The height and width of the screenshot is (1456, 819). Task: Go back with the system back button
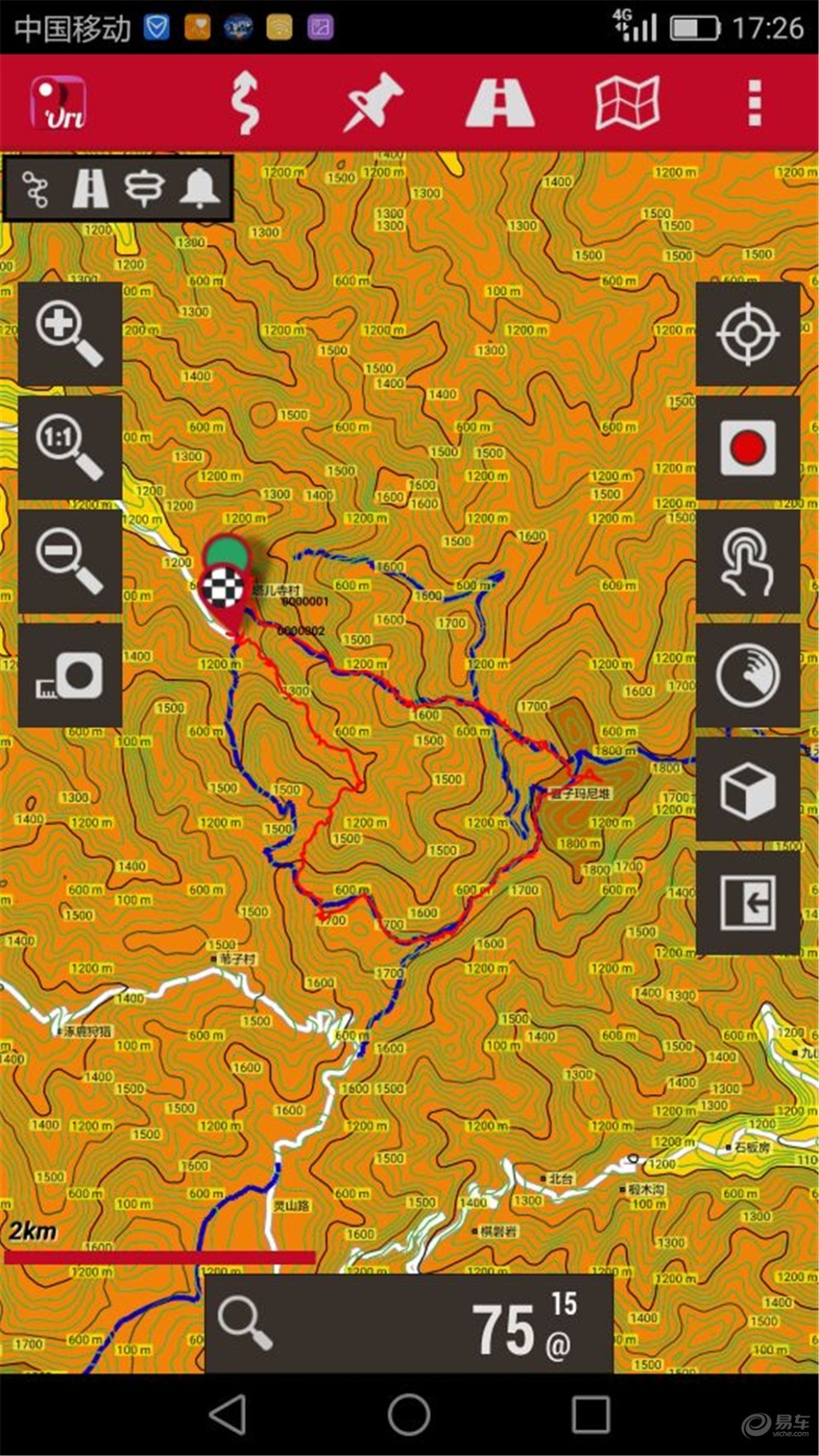tap(227, 1414)
